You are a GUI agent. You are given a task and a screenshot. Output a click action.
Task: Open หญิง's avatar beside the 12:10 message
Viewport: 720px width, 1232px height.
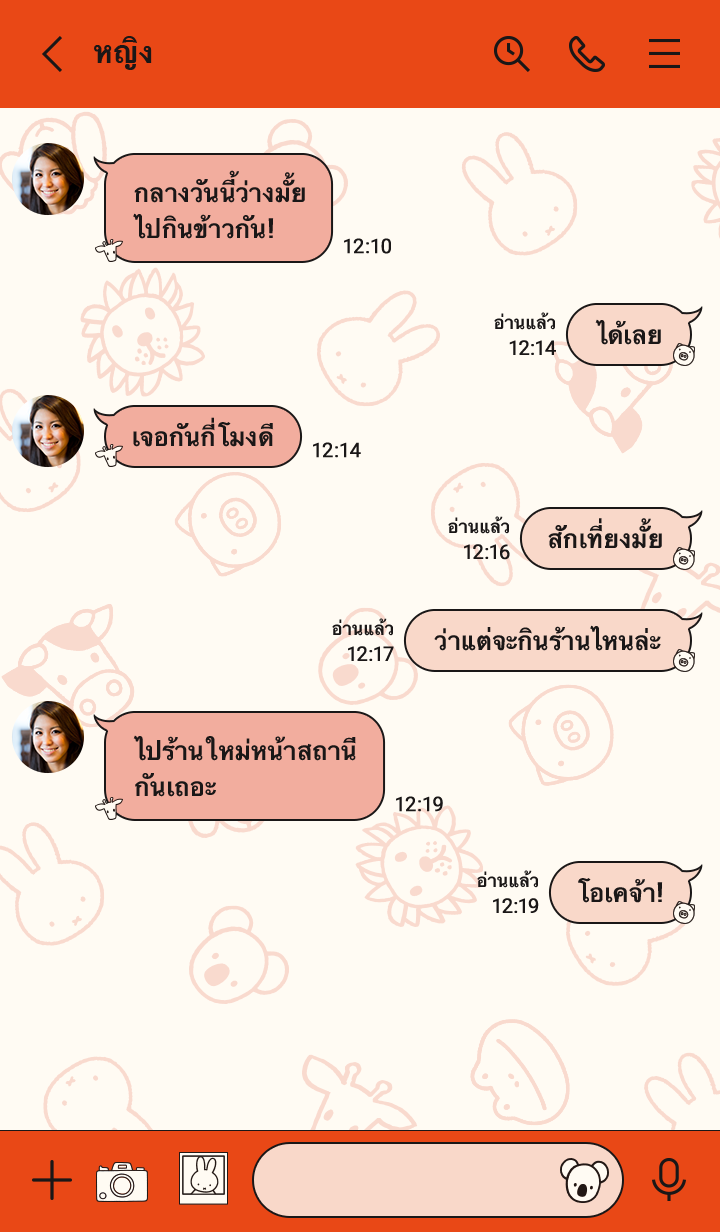48,179
